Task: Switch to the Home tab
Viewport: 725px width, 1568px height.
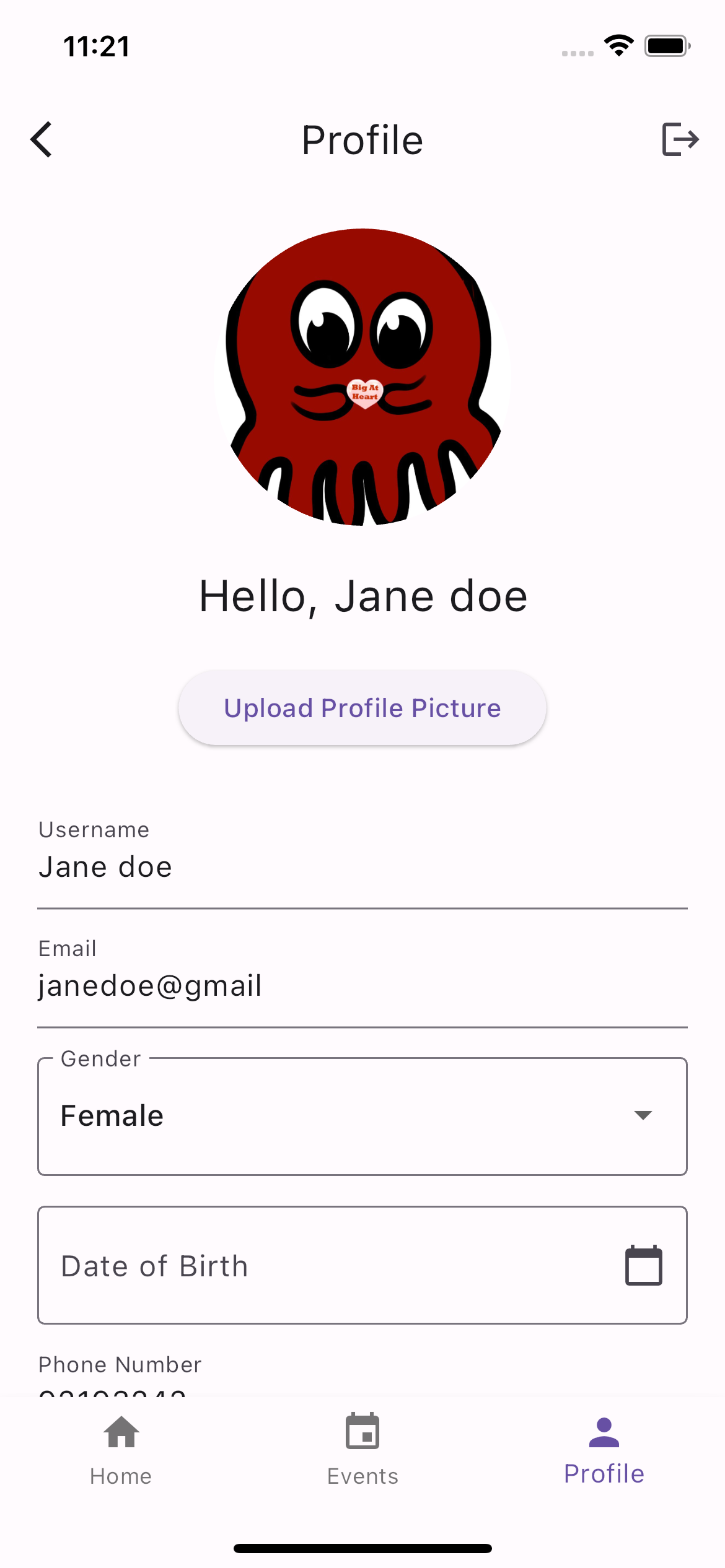Action: pyautogui.click(x=121, y=1449)
